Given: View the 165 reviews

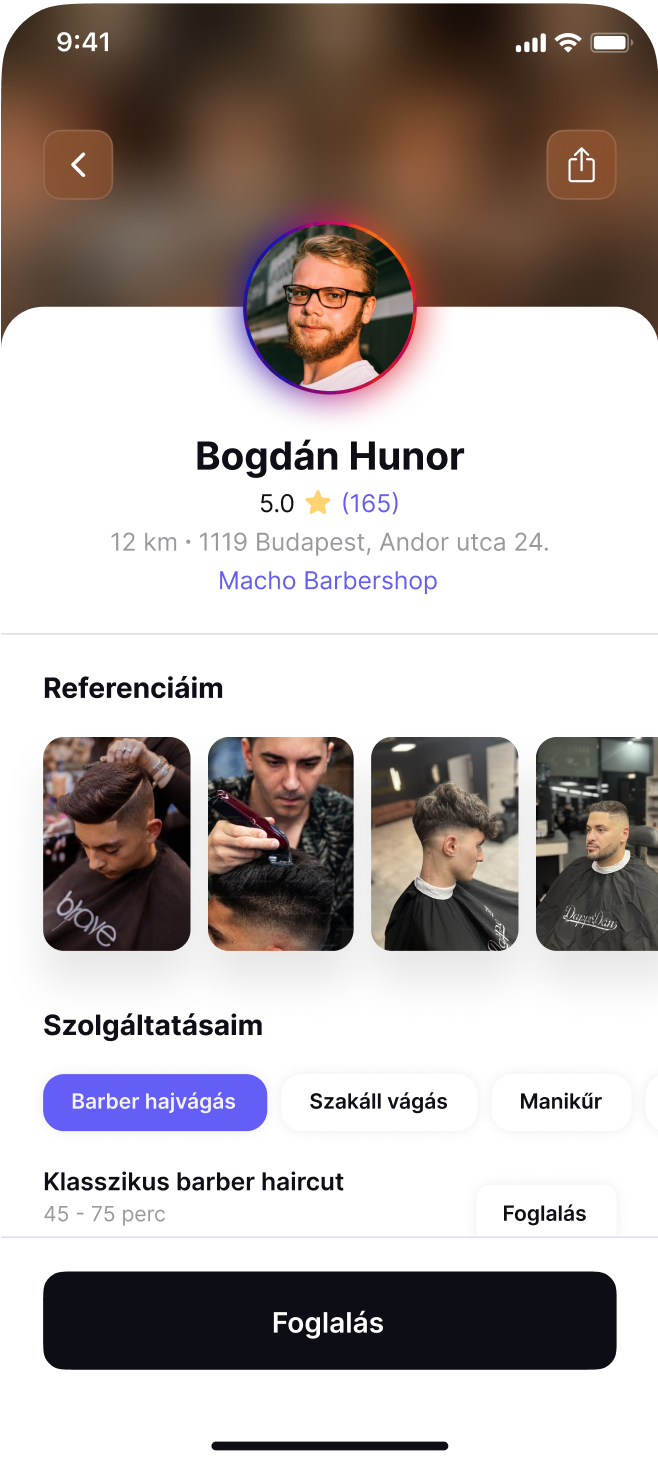Looking at the screenshot, I should (370, 503).
